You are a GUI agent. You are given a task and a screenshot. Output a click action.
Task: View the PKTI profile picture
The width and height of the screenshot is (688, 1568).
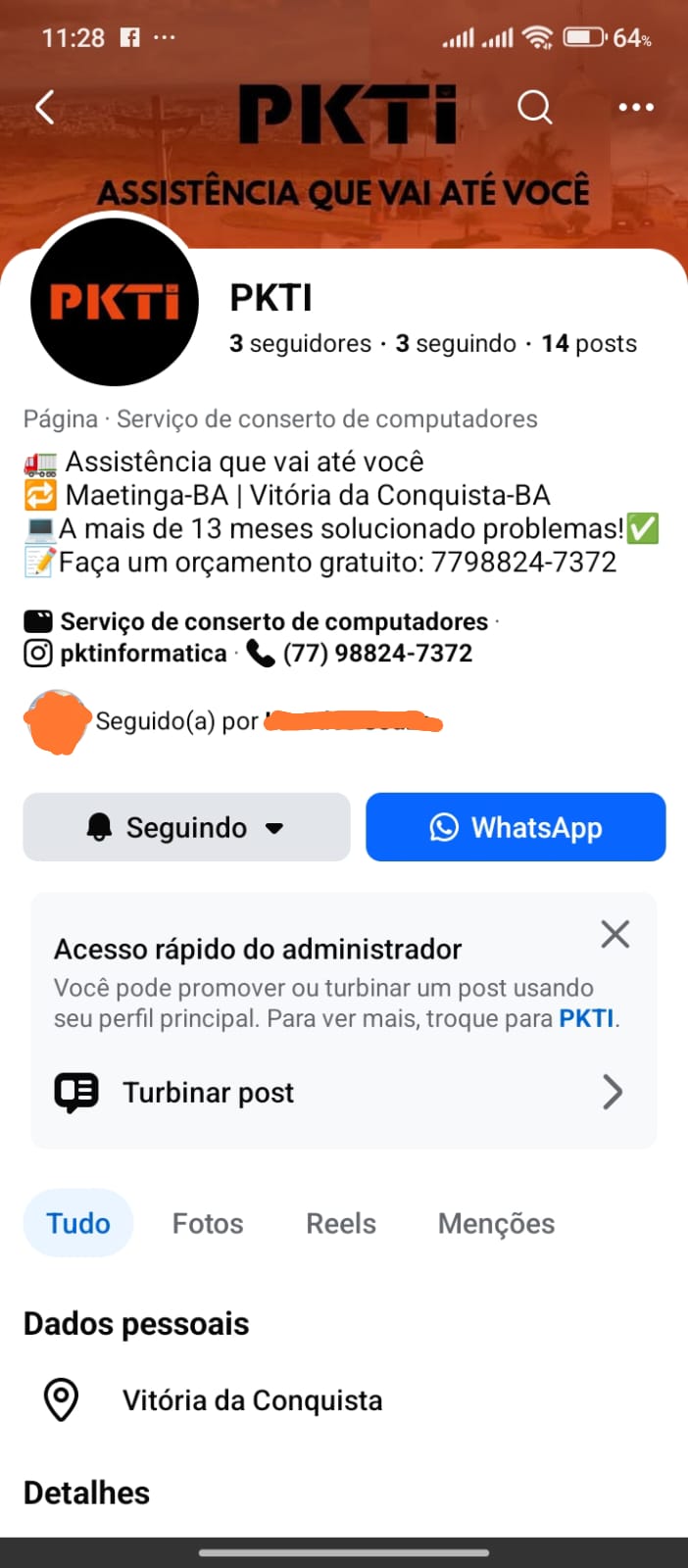115,302
